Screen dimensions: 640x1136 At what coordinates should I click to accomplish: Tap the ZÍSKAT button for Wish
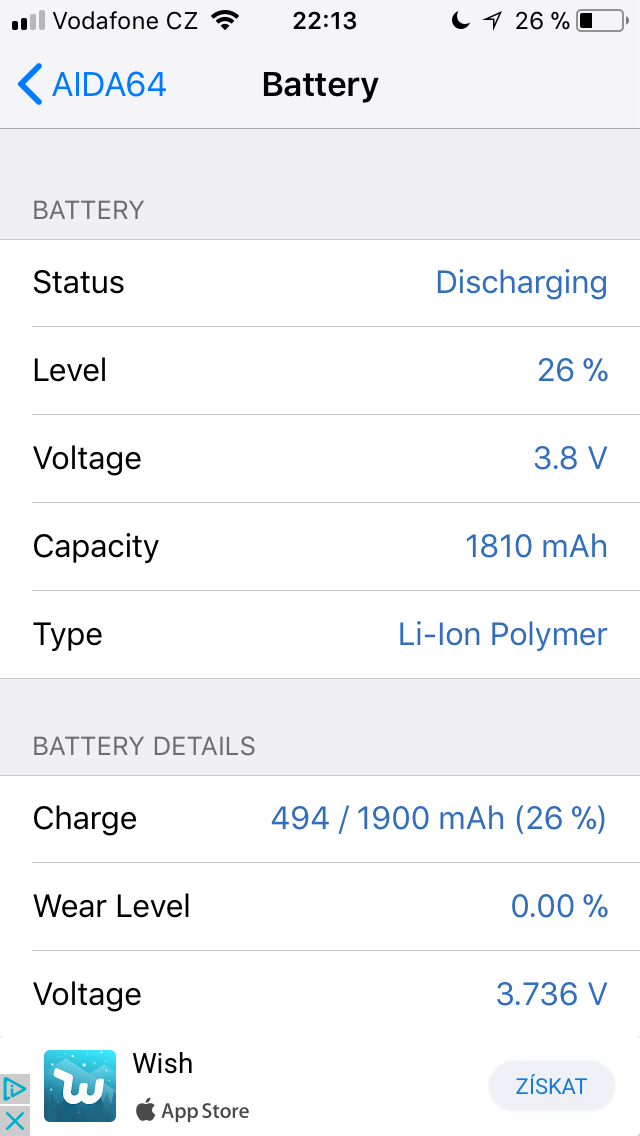click(551, 1086)
